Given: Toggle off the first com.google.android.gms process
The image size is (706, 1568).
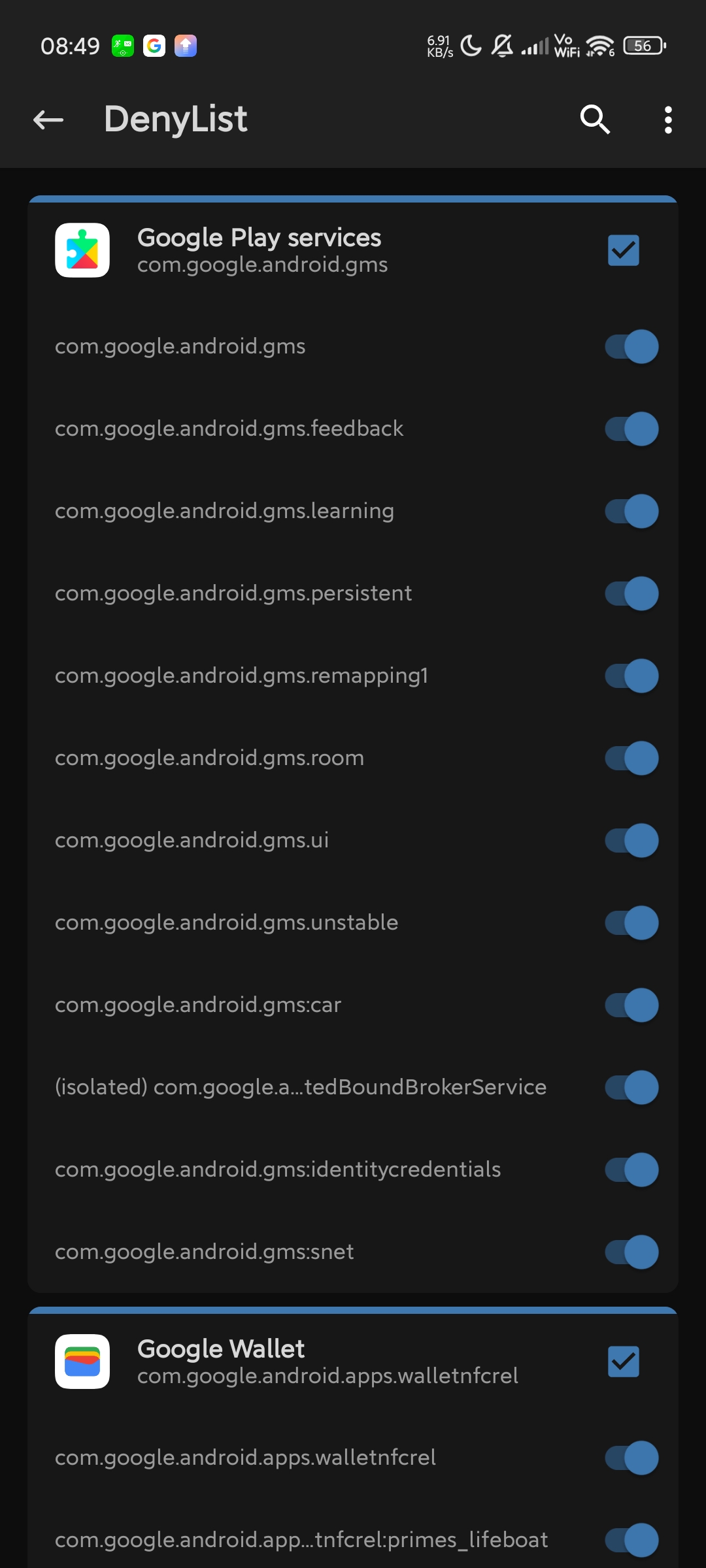Looking at the screenshot, I should pyautogui.click(x=631, y=346).
